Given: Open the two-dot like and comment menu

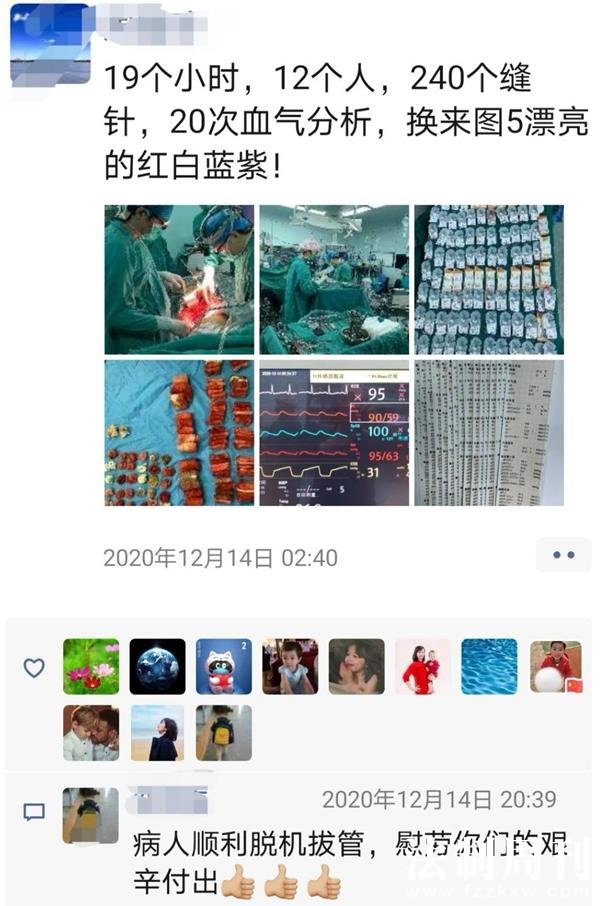Looking at the screenshot, I should [x=563, y=555].
